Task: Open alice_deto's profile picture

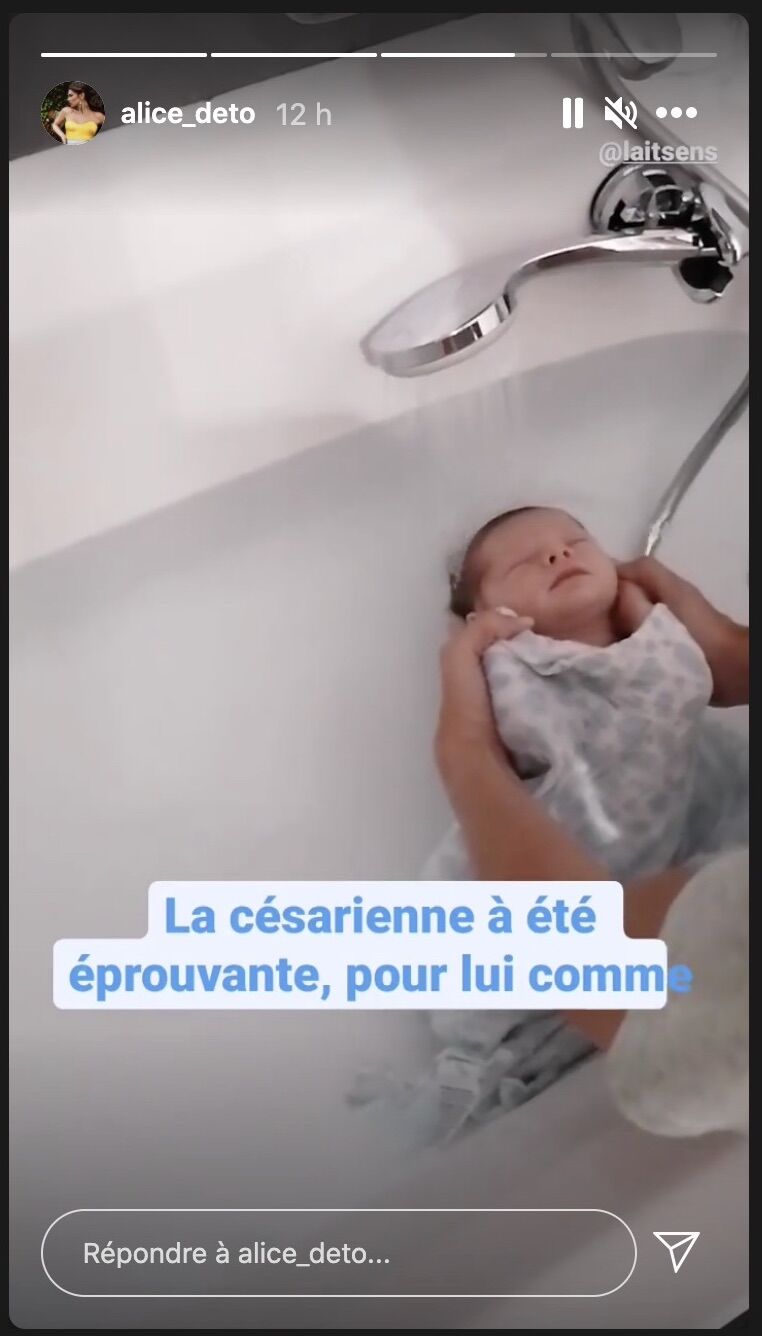Action: pos(72,113)
